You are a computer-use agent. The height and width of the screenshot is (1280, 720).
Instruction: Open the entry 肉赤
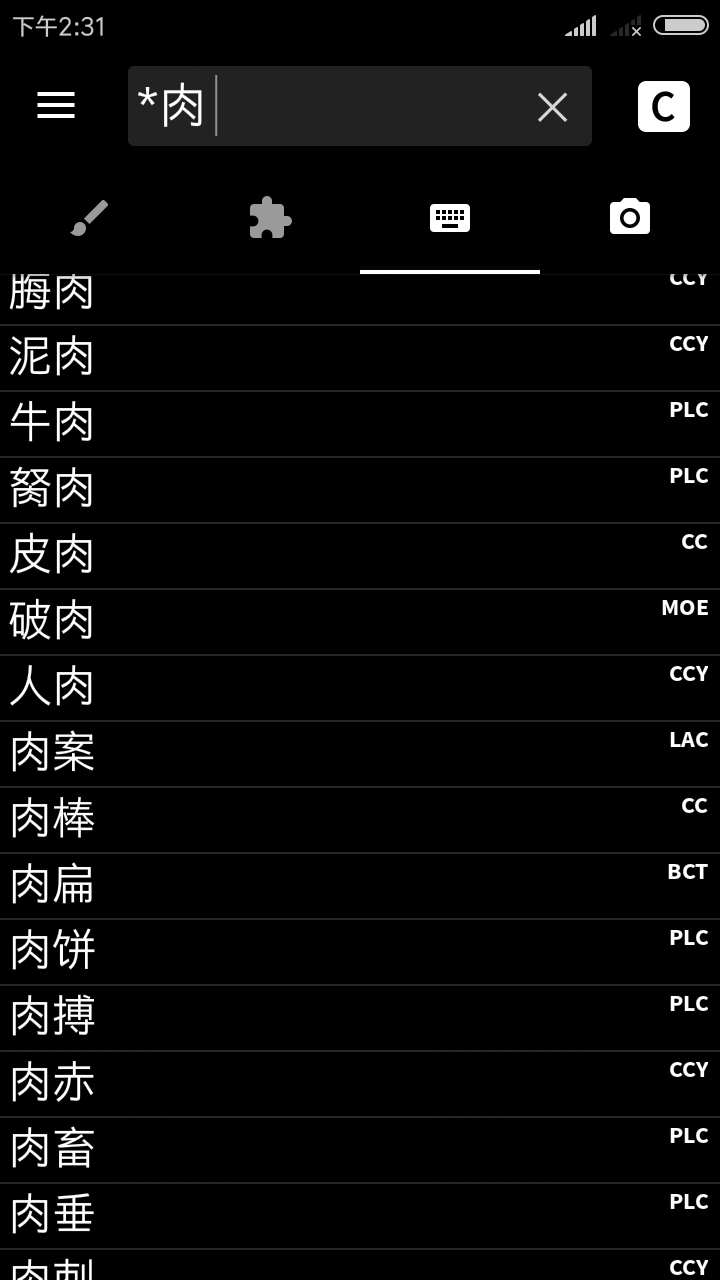tap(360, 1084)
